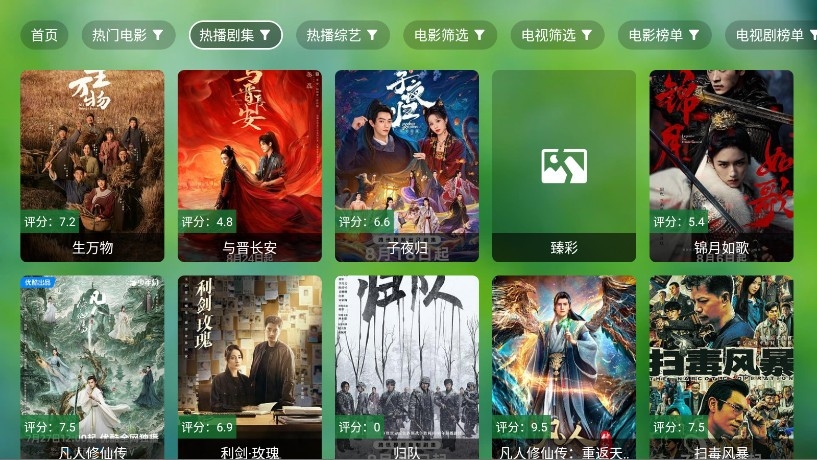Switch to the 电视剧榜单 tab
The height and width of the screenshot is (460, 817).
[771, 35]
